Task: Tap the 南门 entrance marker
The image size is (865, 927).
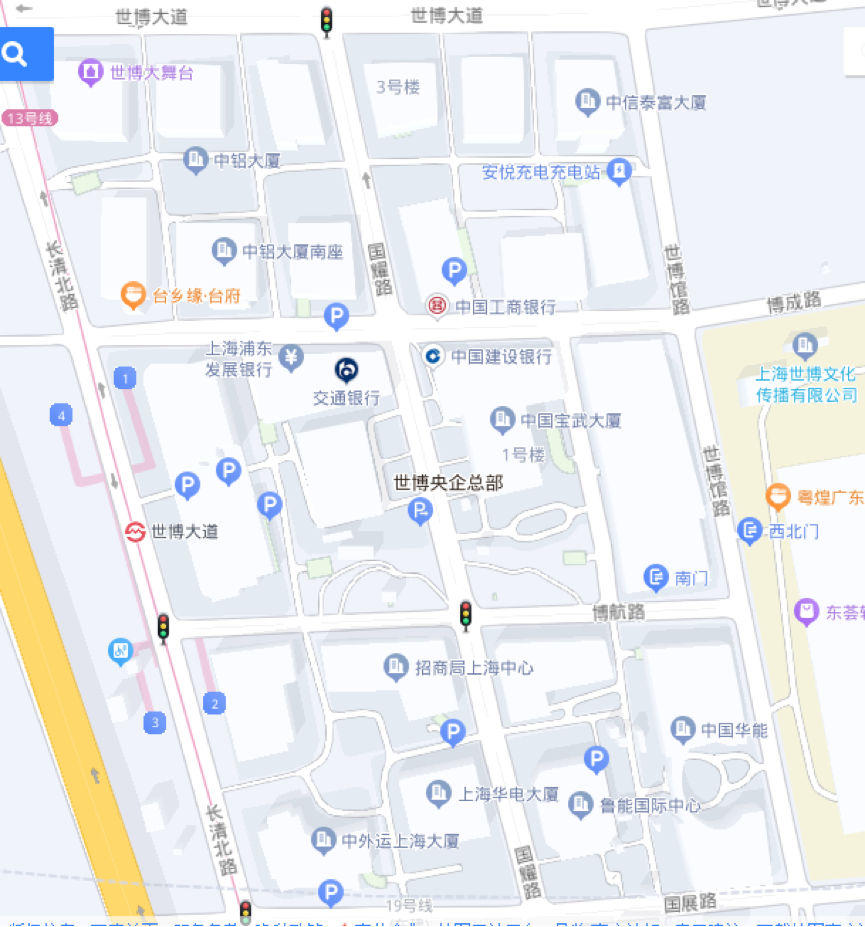Action: (656, 576)
